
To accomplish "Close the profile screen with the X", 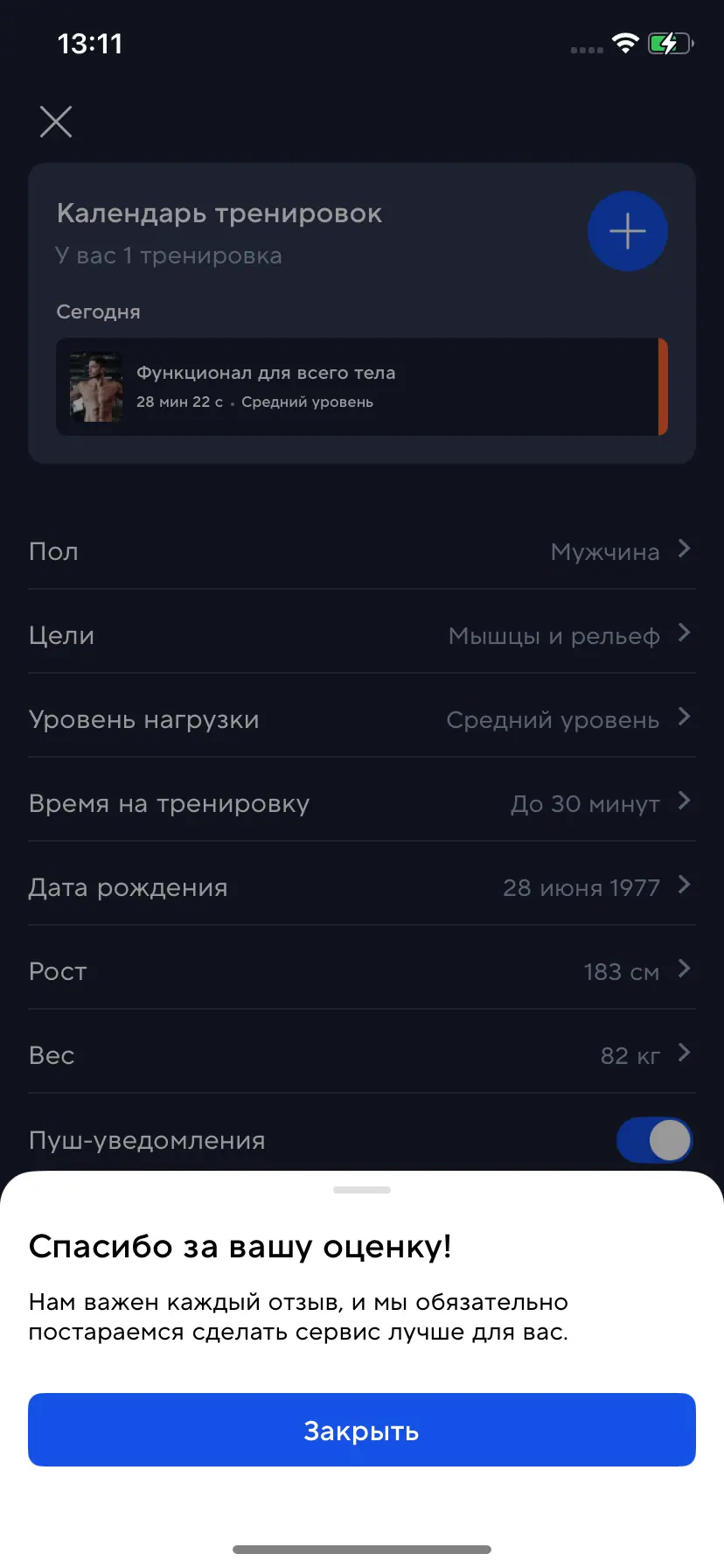I will 56,122.
